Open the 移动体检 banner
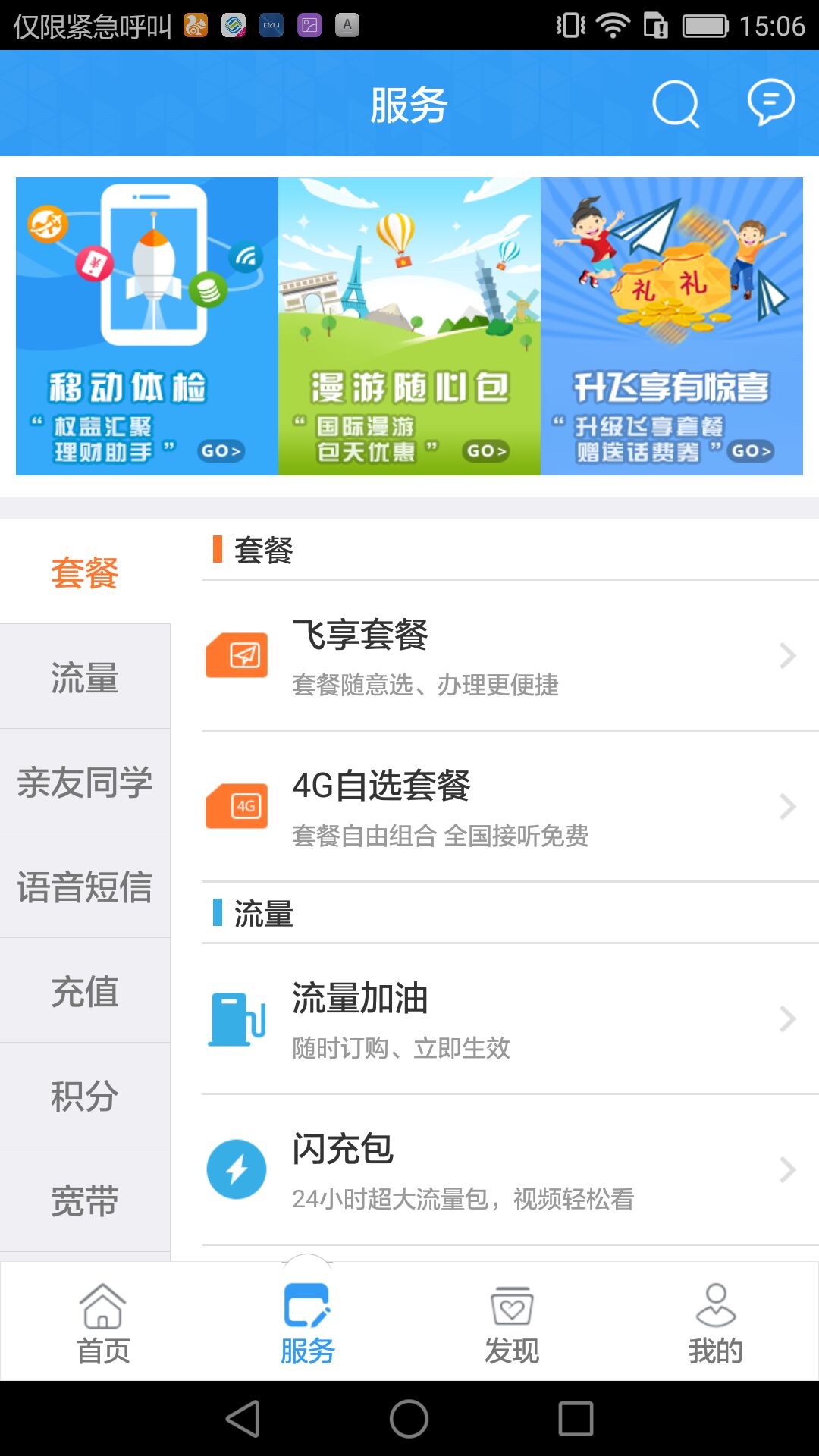819x1456 pixels. 147,326
